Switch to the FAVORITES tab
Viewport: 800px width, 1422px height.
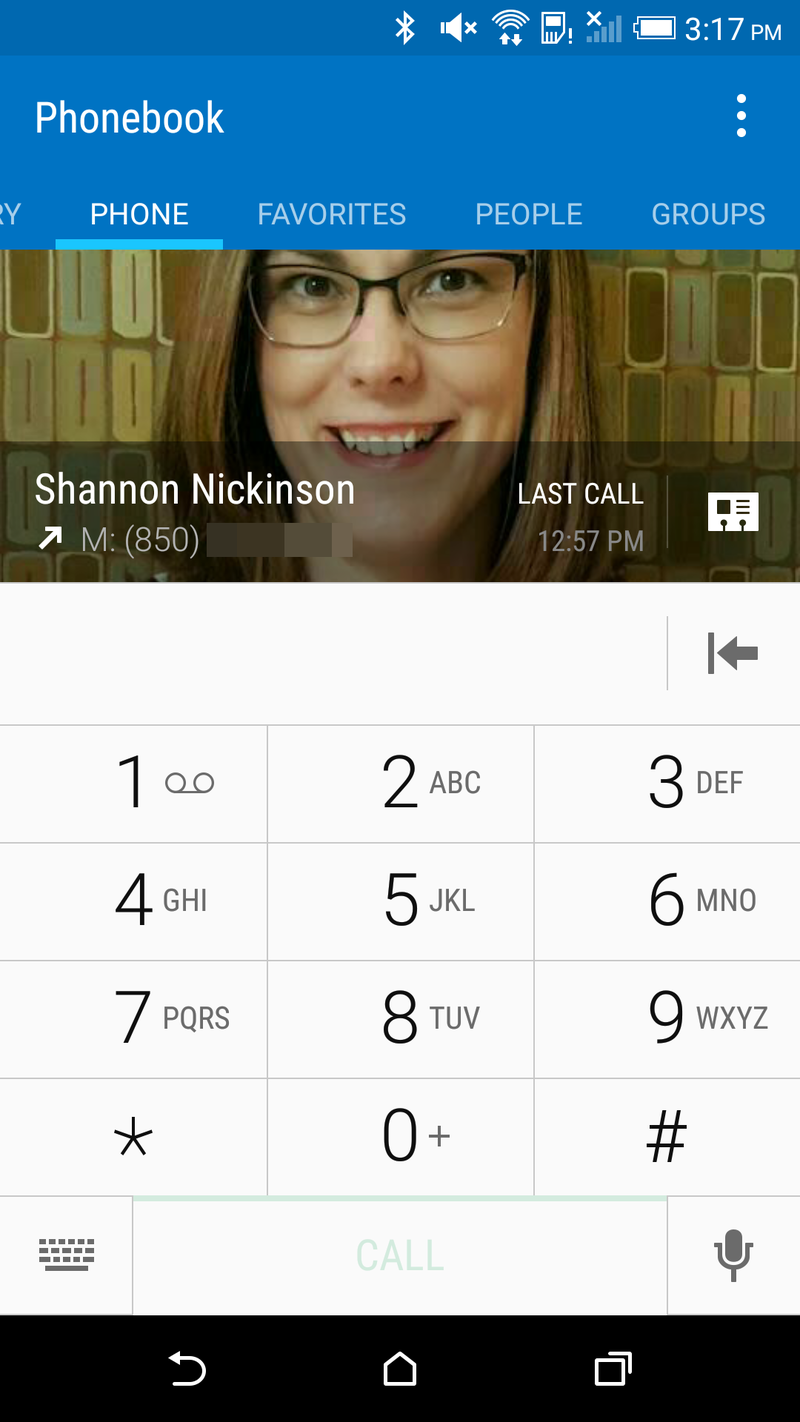pyautogui.click(x=331, y=213)
